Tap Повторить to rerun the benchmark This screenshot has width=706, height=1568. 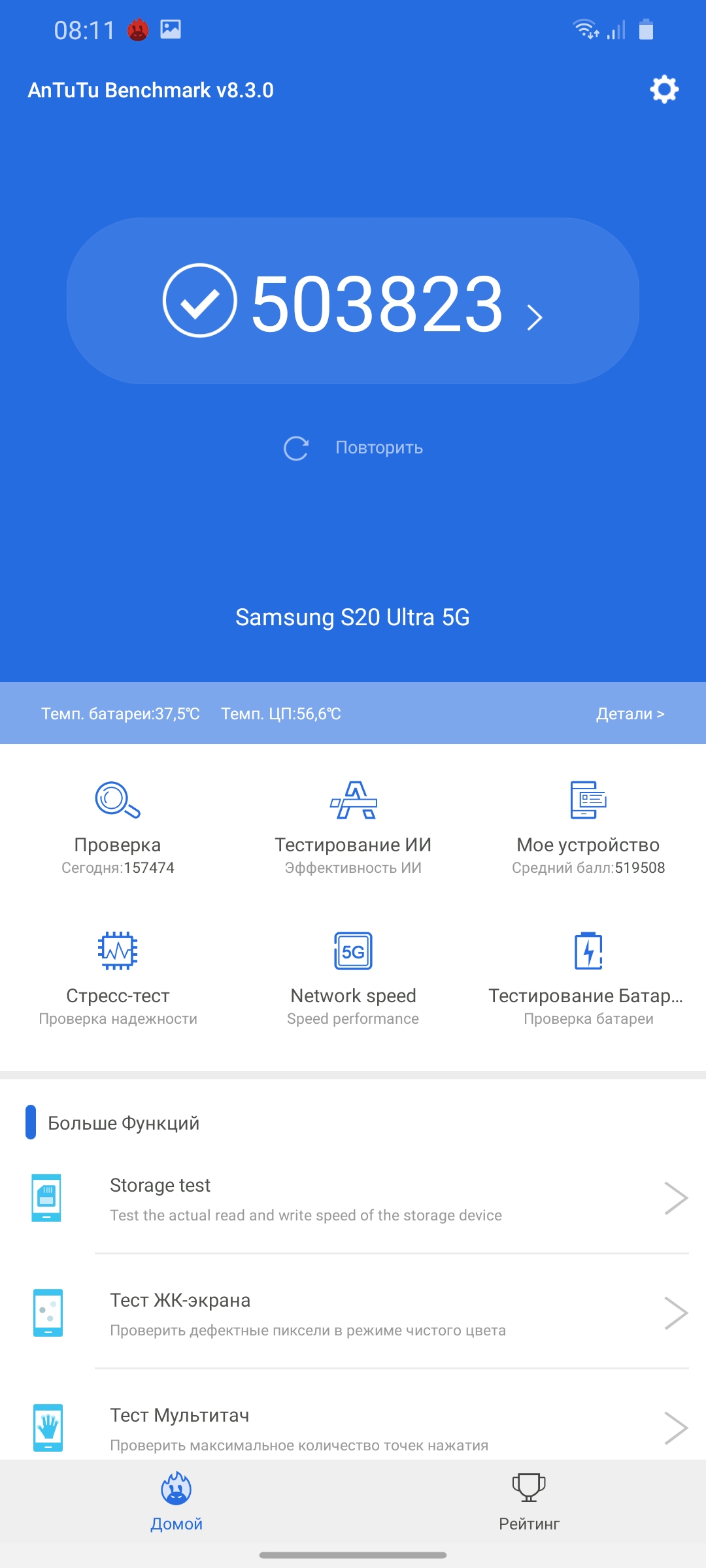(354, 448)
